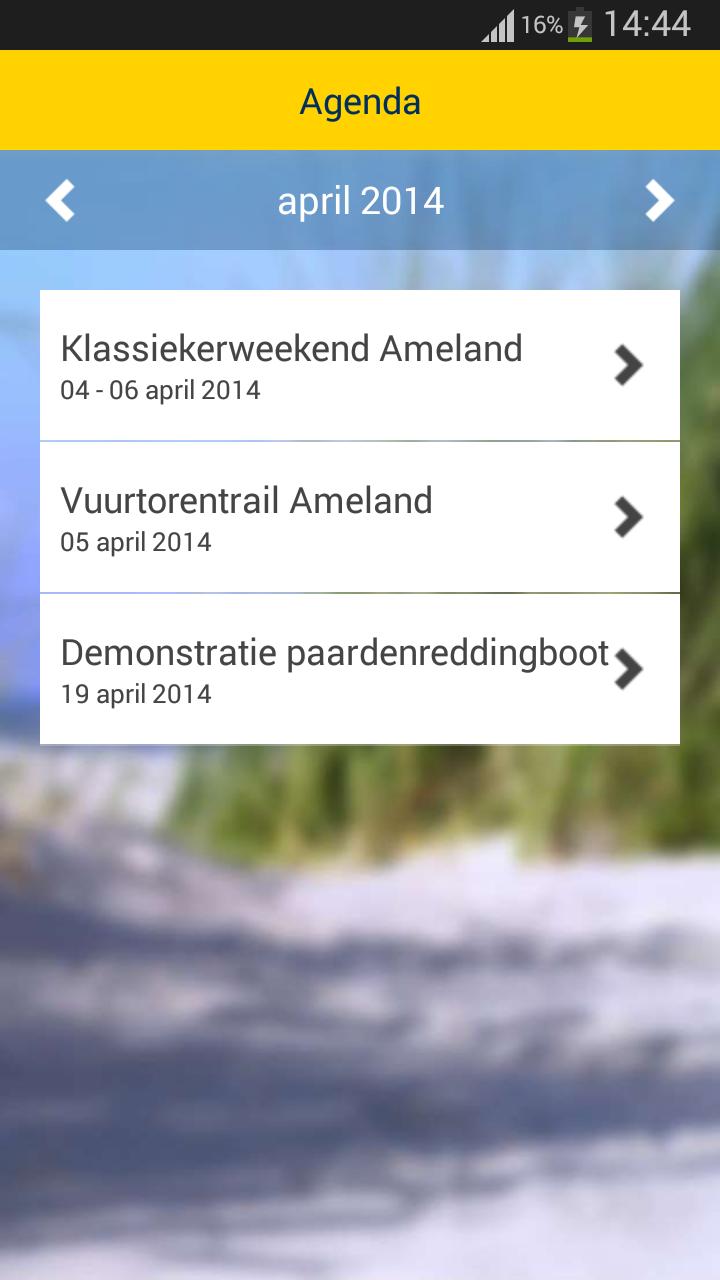Tap the 19 april 2014 date label
720x1280 pixels.
point(135,694)
